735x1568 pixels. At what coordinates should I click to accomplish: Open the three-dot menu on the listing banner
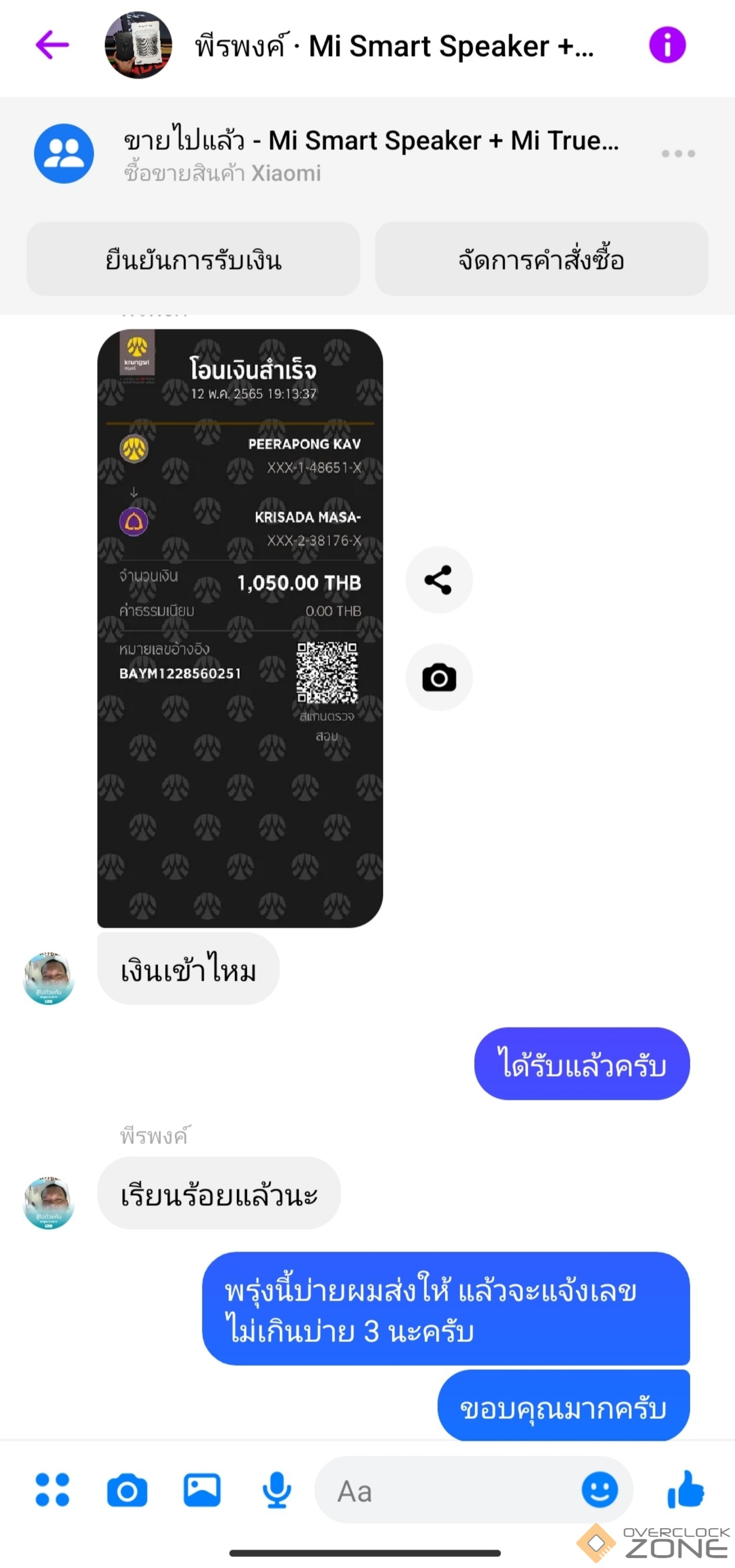(678, 154)
